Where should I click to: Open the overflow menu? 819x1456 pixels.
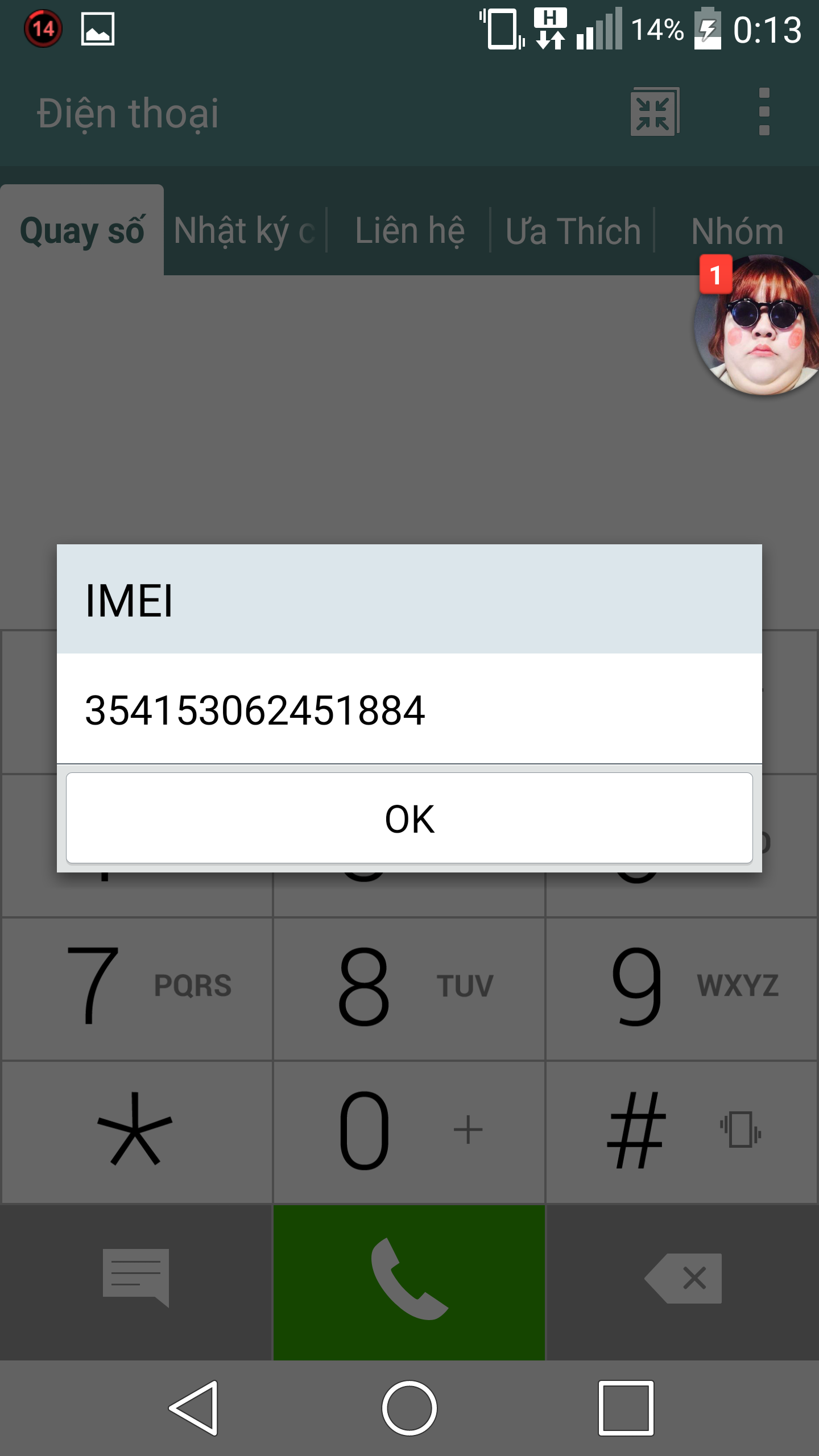coord(764,112)
